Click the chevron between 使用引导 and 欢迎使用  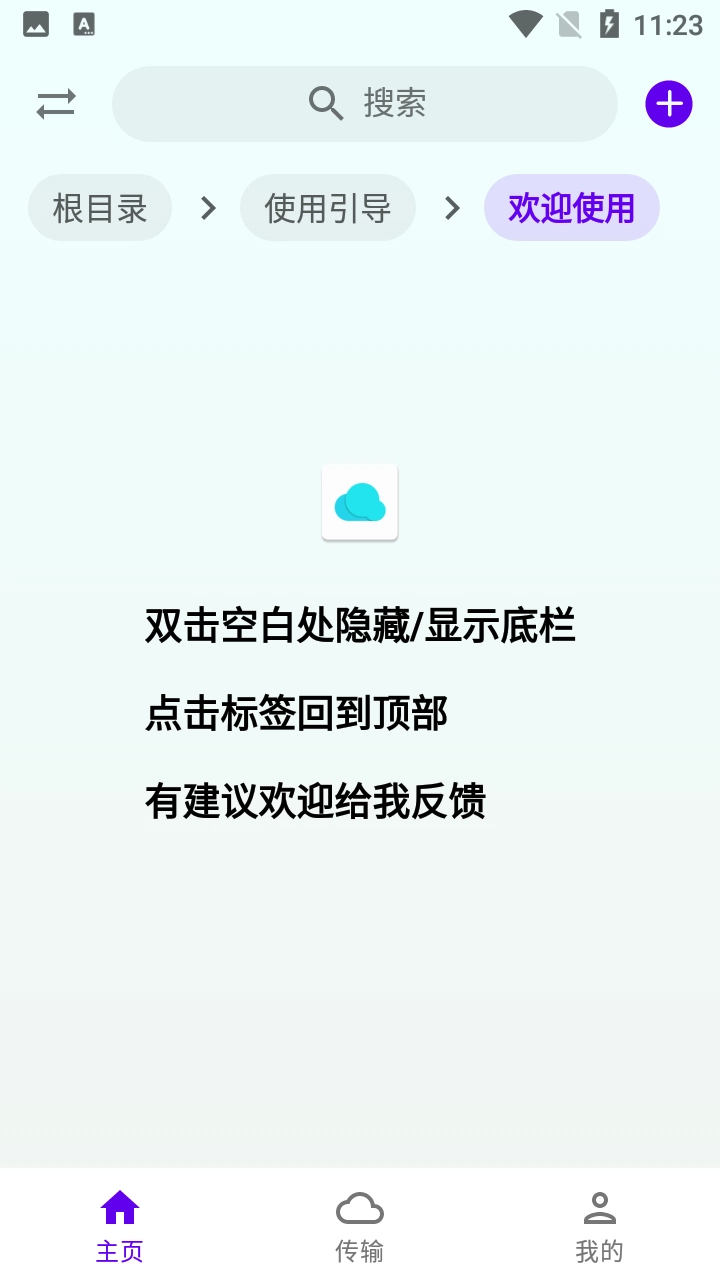pyautogui.click(x=452, y=208)
